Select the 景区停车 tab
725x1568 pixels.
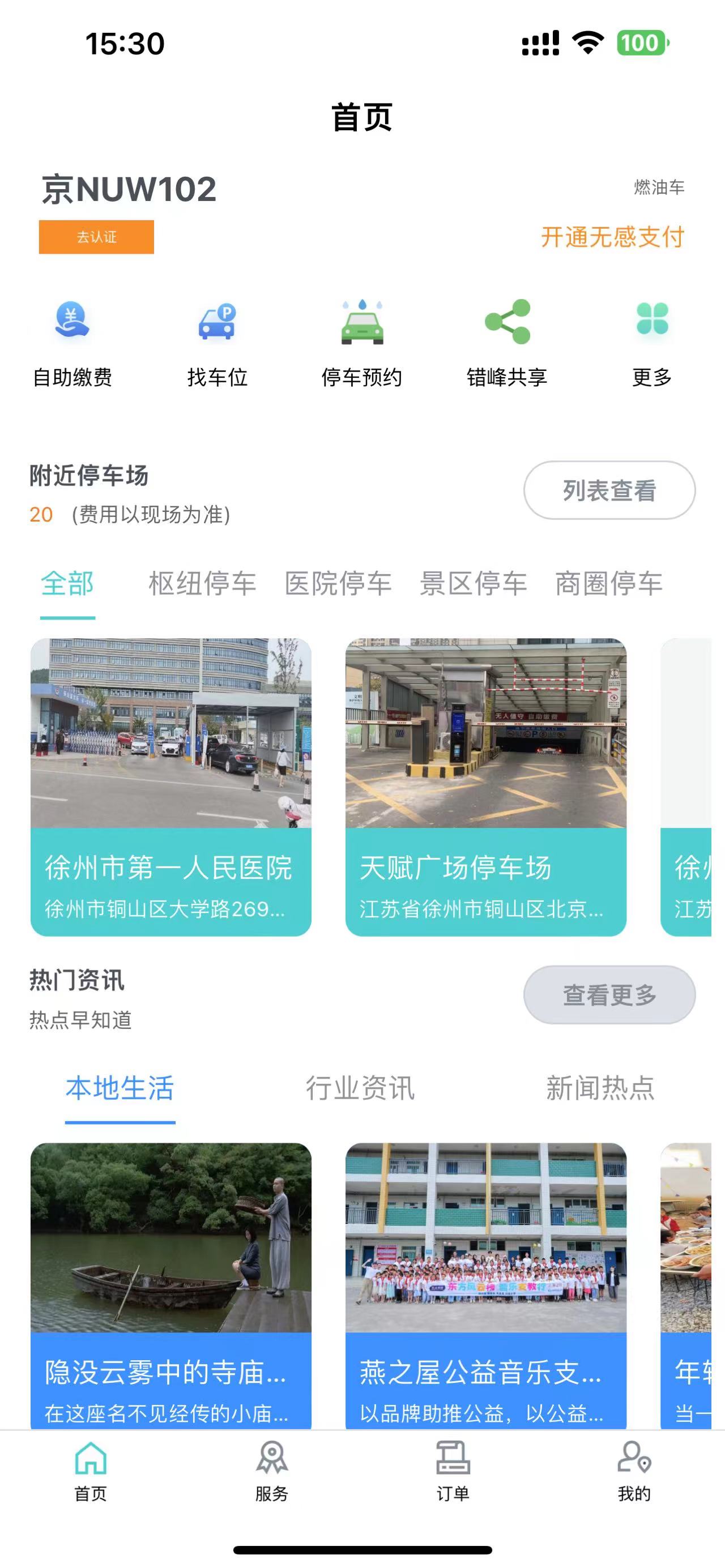pos(473,584)
